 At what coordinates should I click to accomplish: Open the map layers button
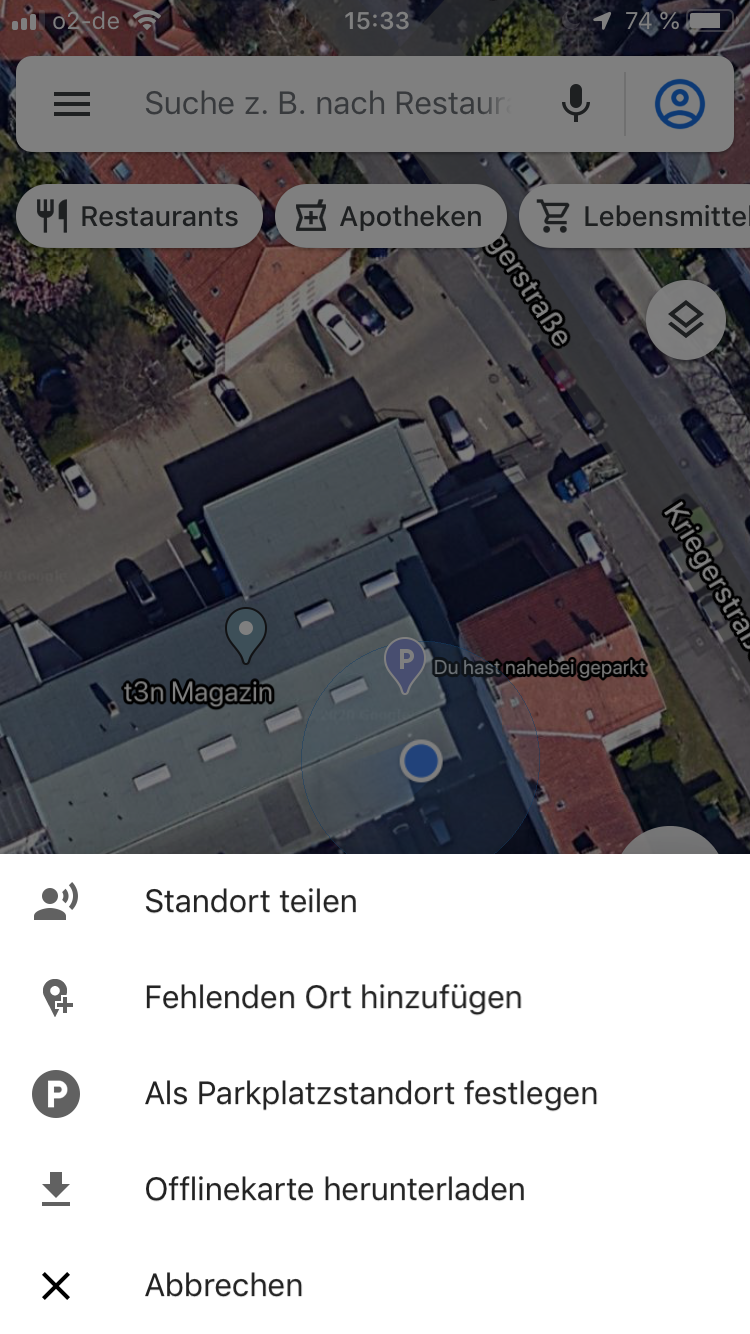(x=686, y=320)
